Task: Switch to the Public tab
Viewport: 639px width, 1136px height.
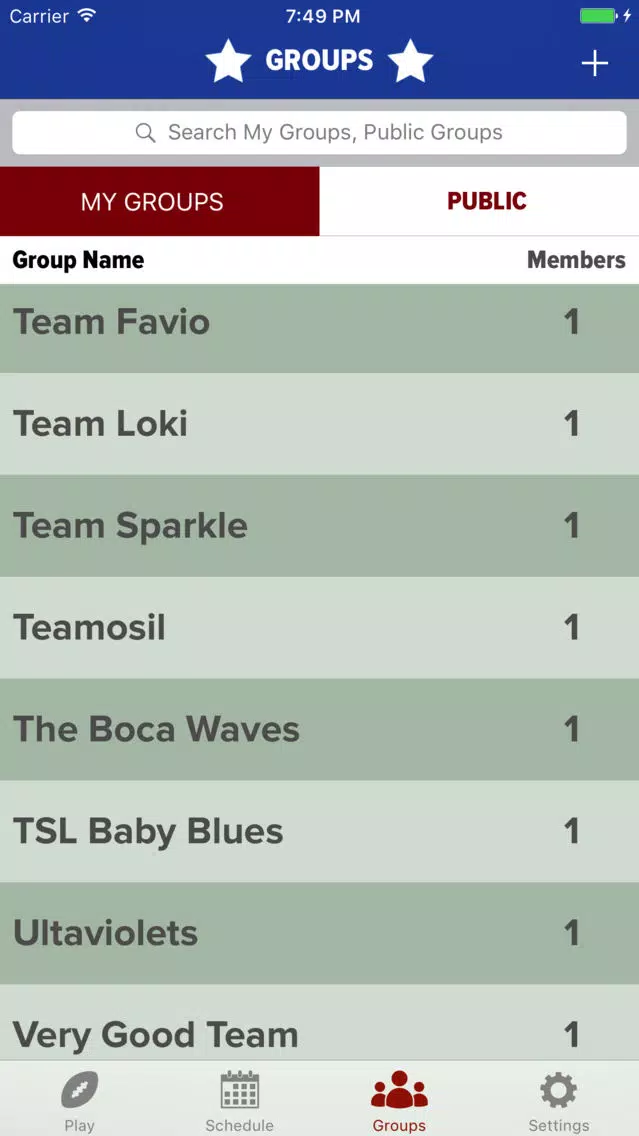Action: 479,201
